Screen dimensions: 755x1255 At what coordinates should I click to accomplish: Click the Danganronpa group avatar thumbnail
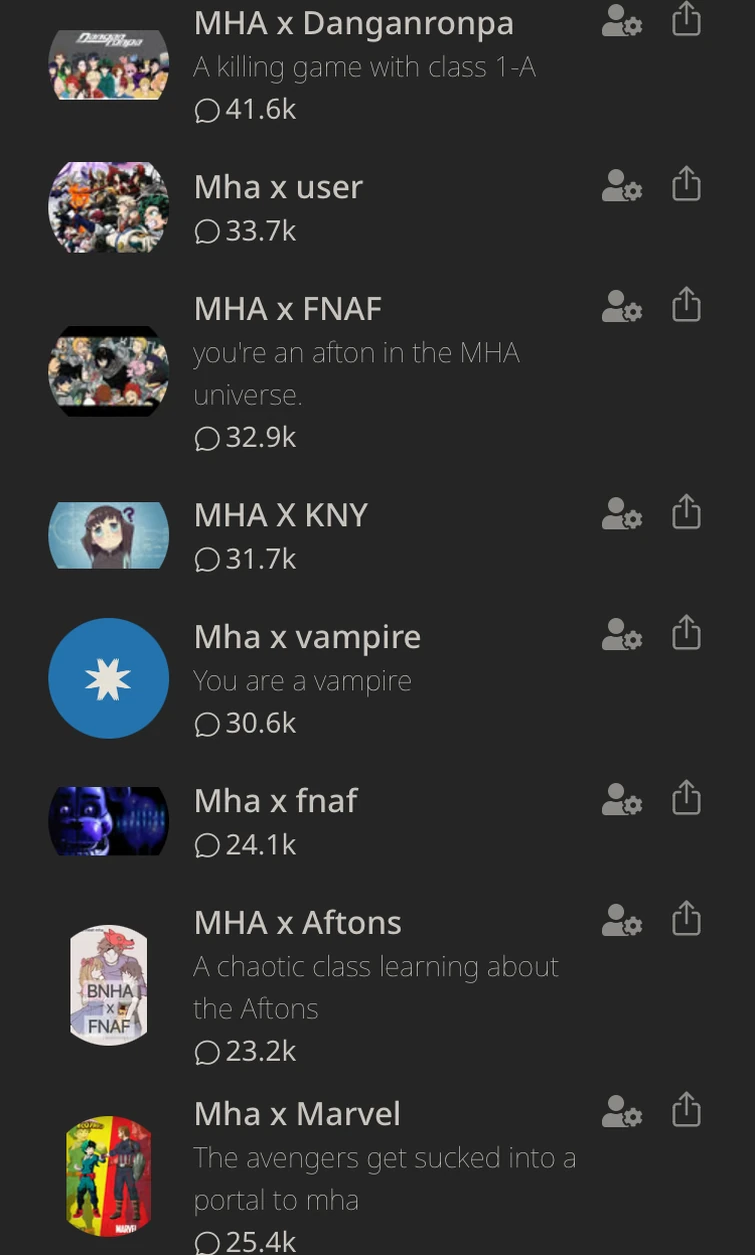[108, 64]
